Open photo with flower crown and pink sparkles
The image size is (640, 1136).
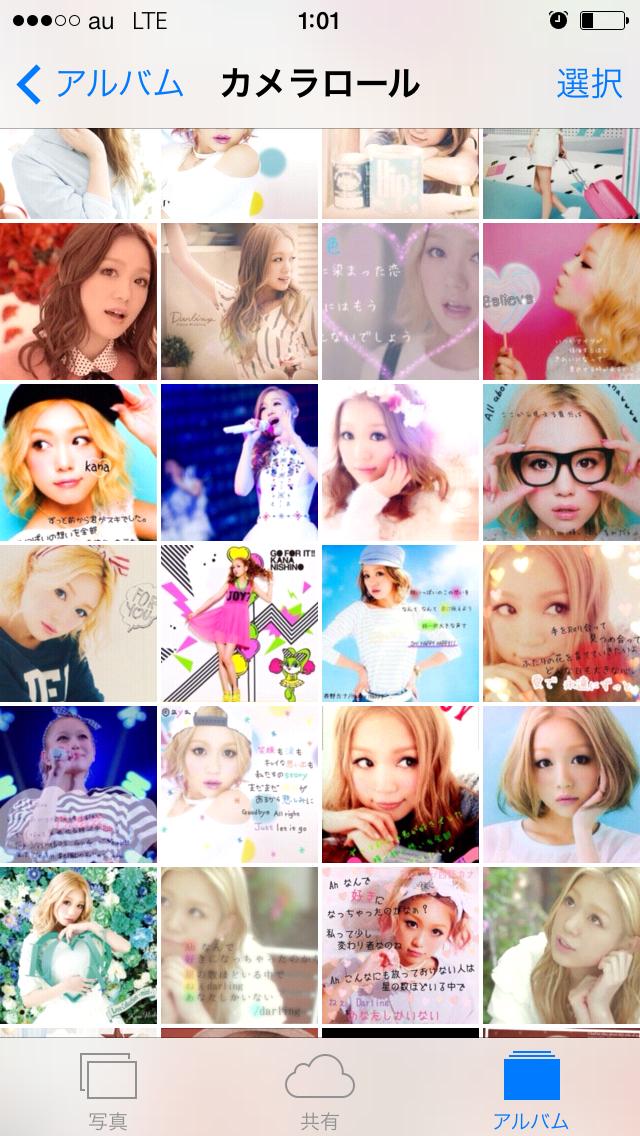400,462
